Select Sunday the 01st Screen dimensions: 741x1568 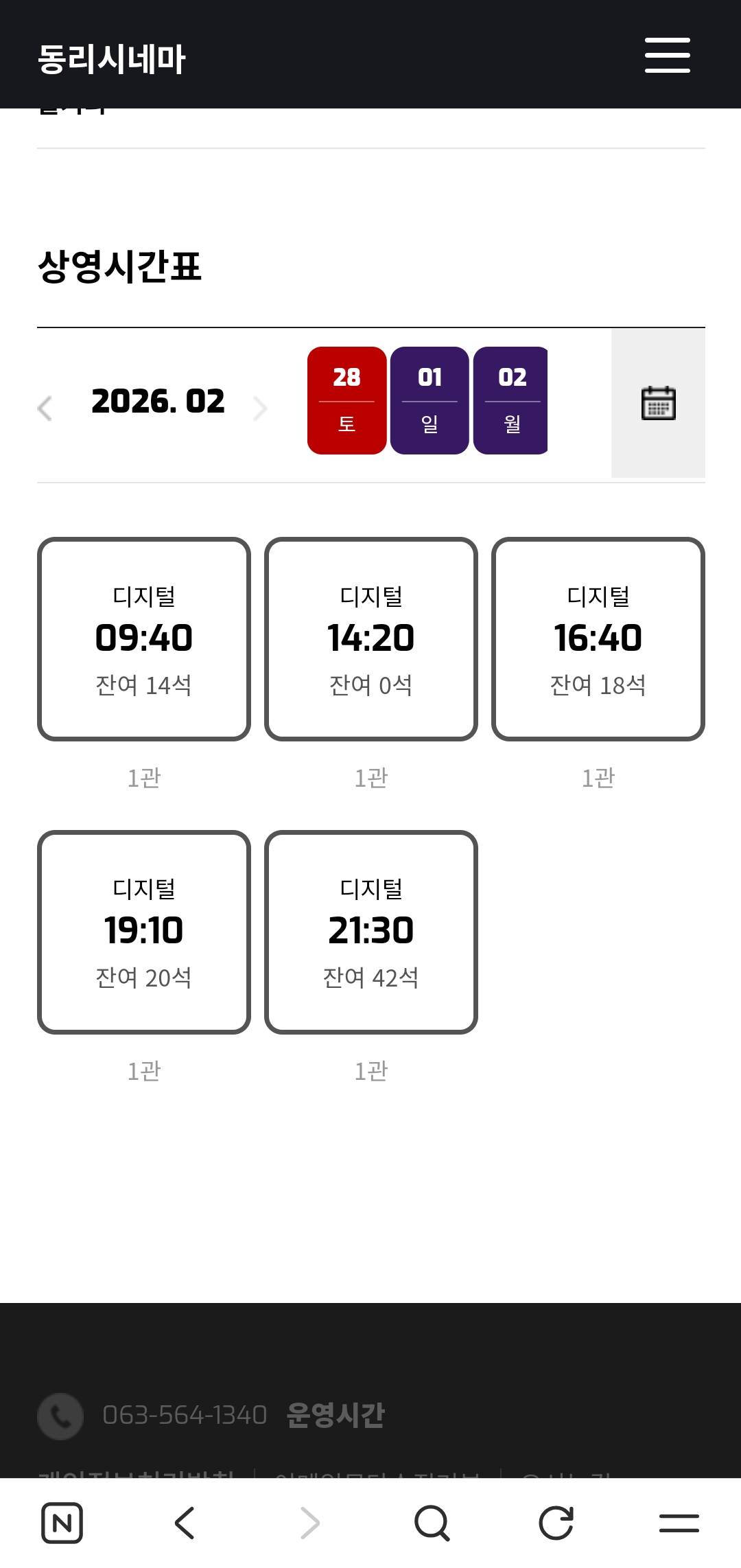[x=430, y=400]
